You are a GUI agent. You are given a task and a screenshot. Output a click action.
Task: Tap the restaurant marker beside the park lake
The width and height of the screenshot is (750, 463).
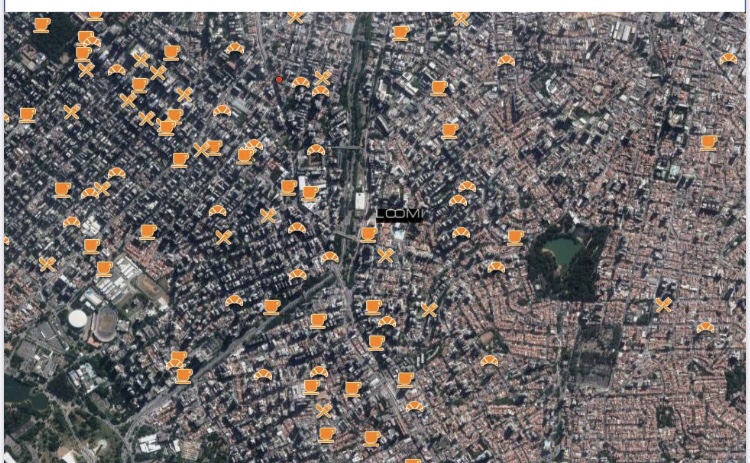(664, 304)
